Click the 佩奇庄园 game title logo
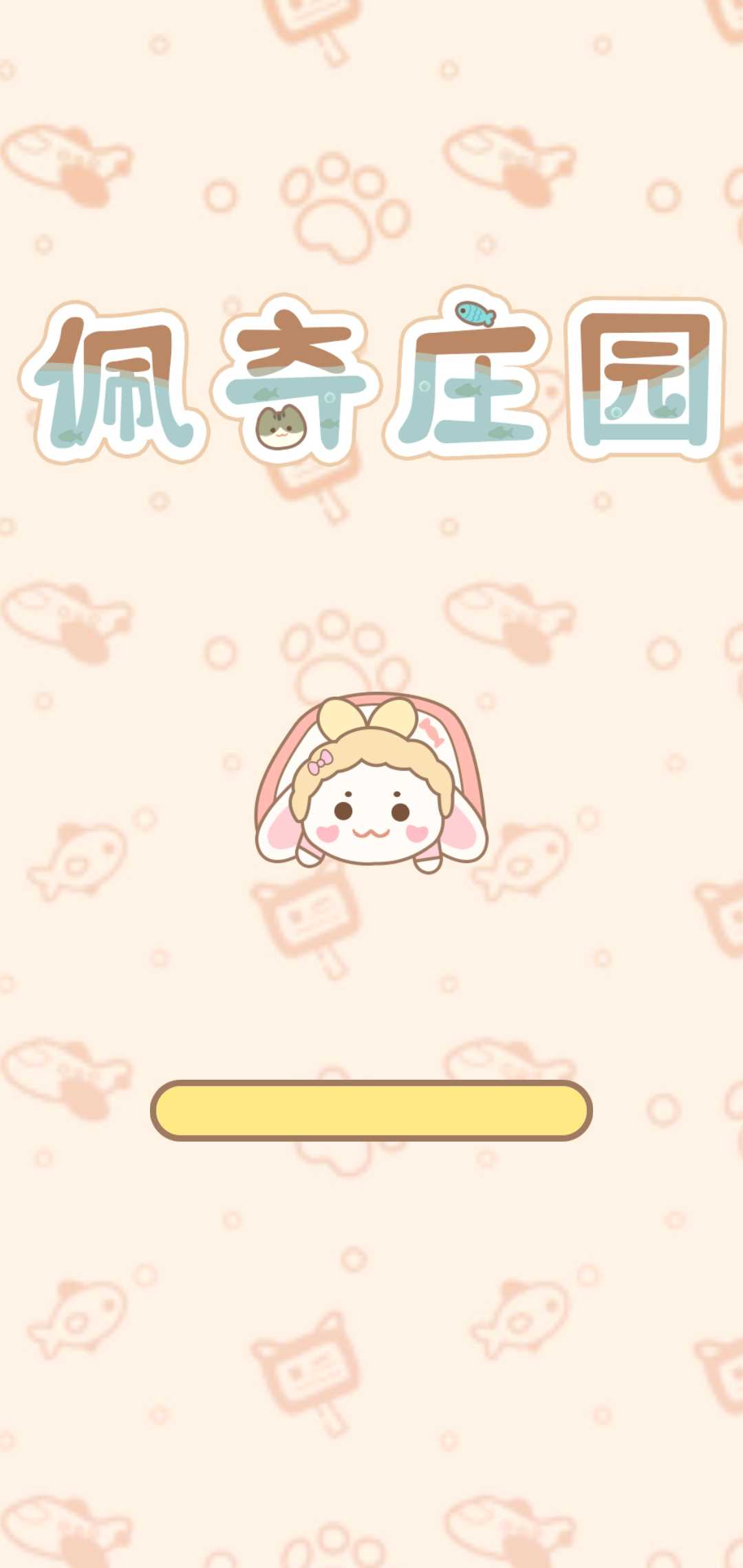This screenshot has width=743, height=1568. pyautogui.click(x=371, y=382)
